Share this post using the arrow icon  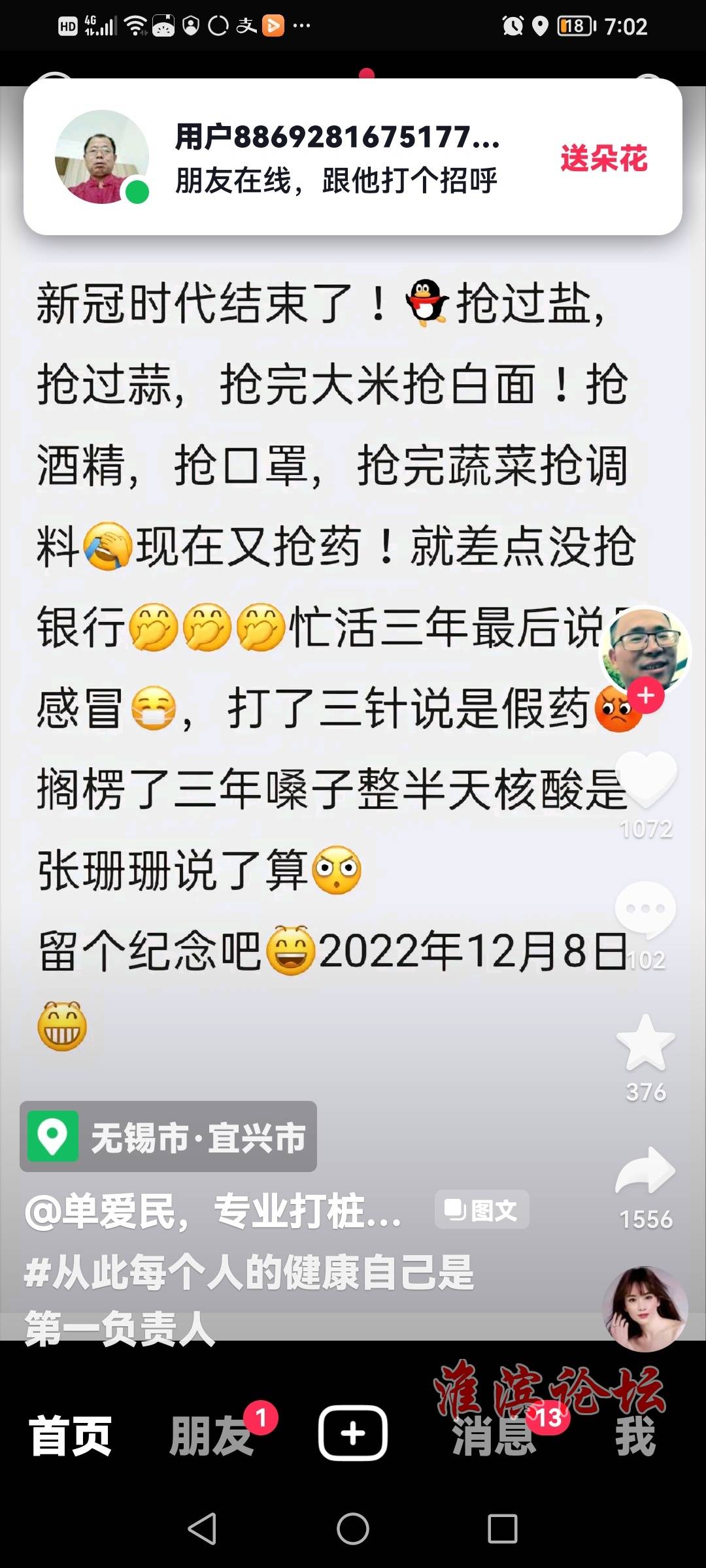pyautogui.click(x=645, y=1171)
